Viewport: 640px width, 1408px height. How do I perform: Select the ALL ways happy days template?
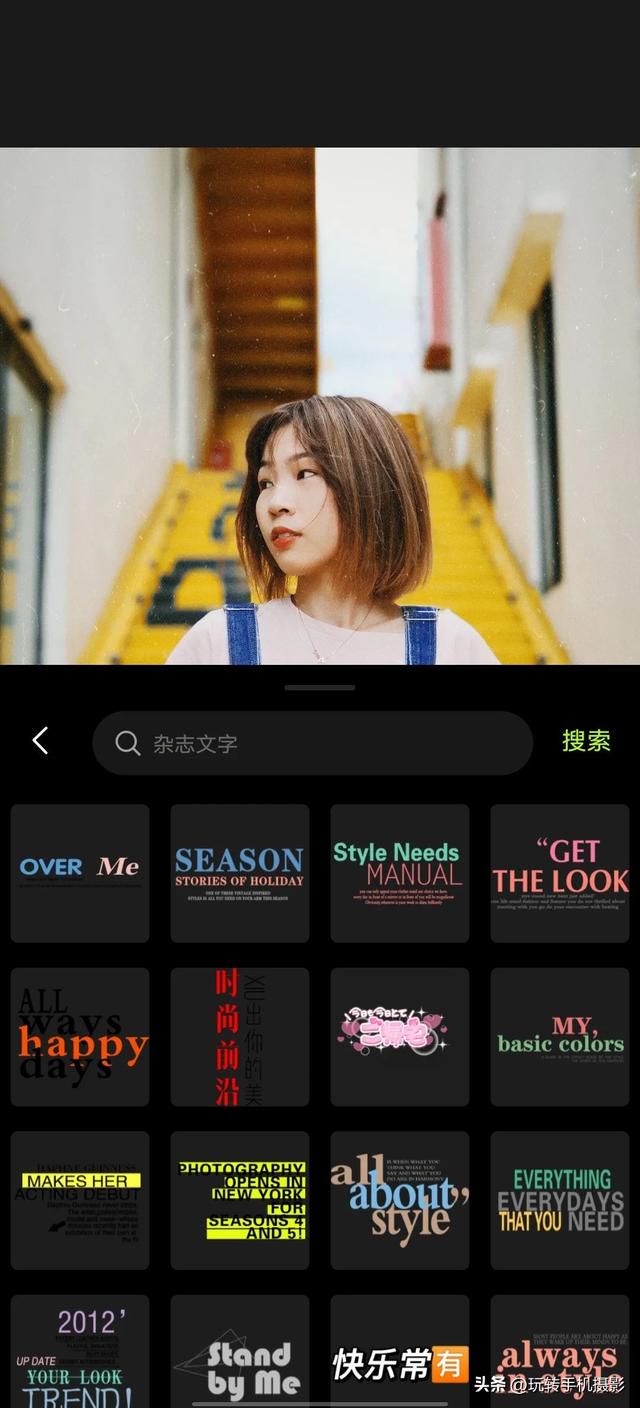click(x=80, y=1037)
